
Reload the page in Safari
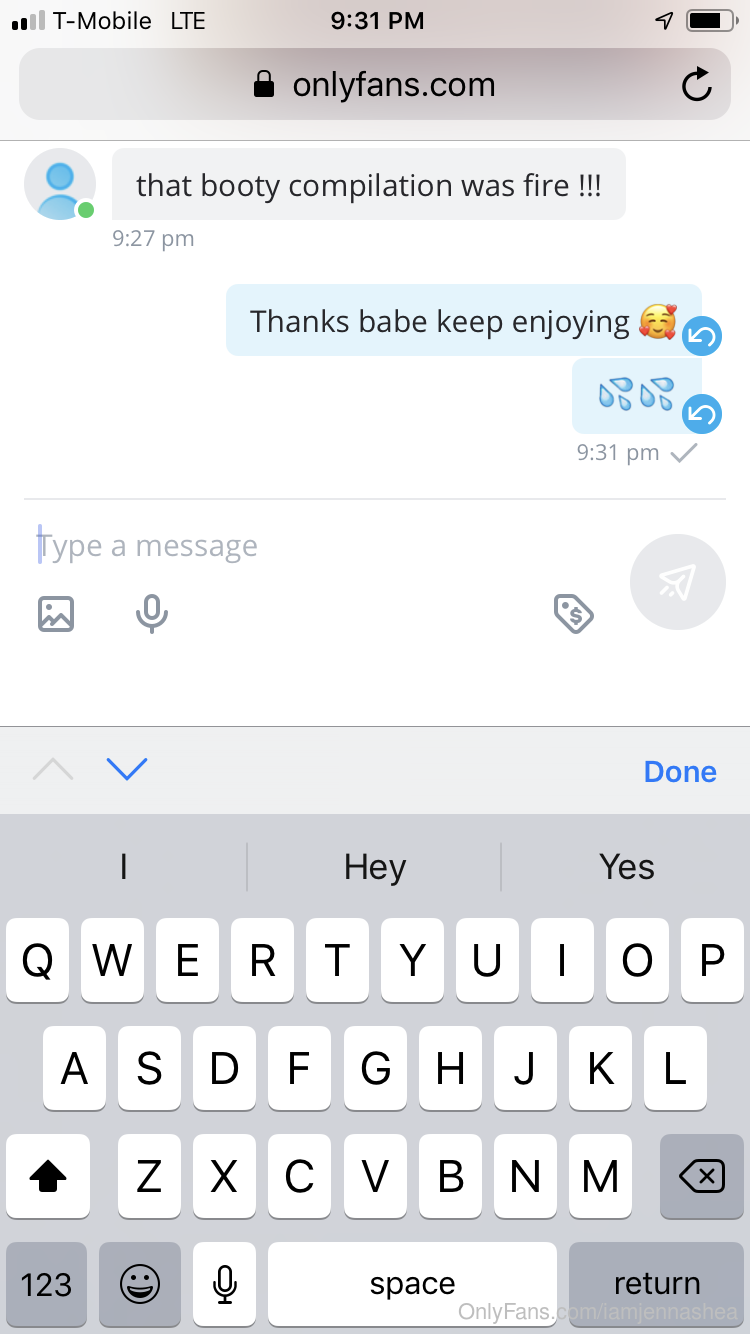pos(697,85)
